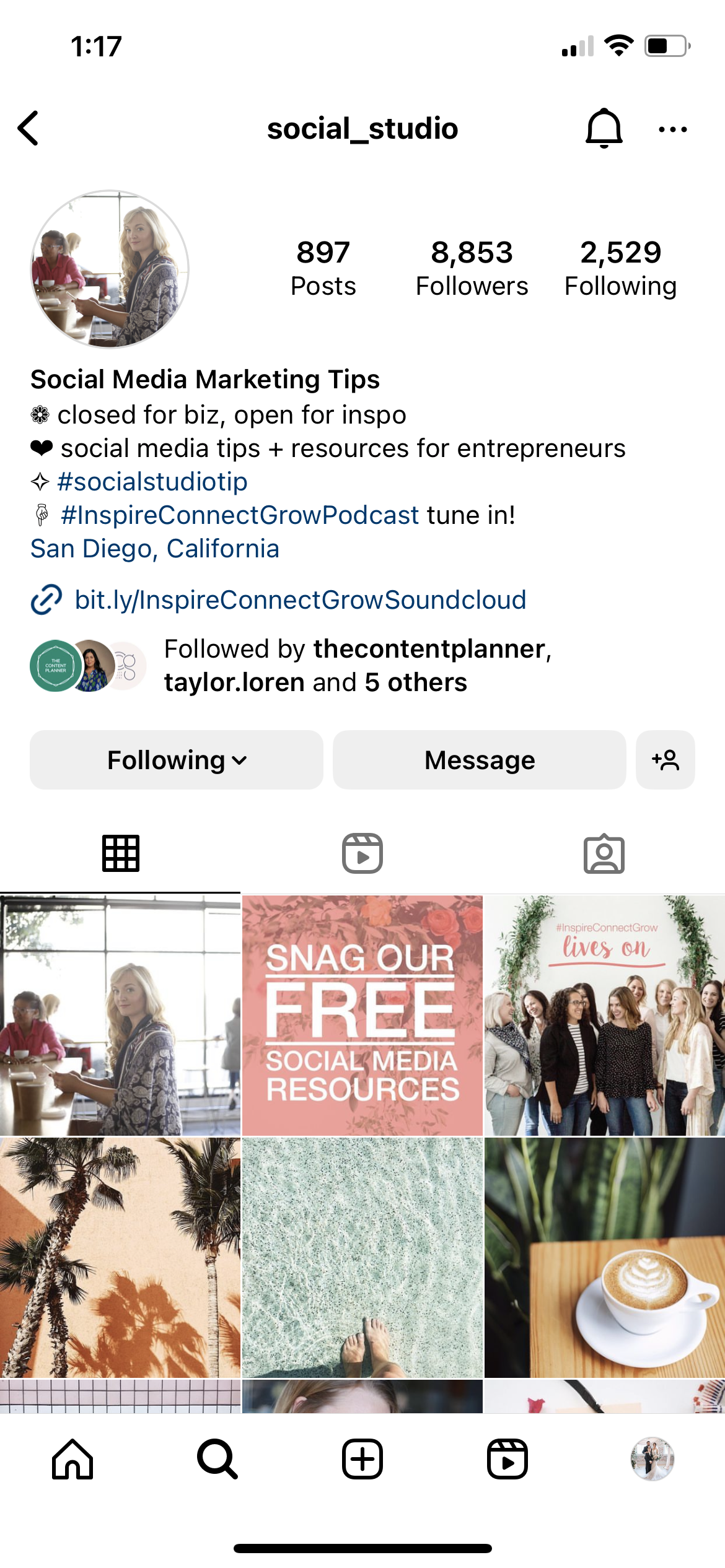Message social_studio

pyautogui.click(x=479, y=760)
